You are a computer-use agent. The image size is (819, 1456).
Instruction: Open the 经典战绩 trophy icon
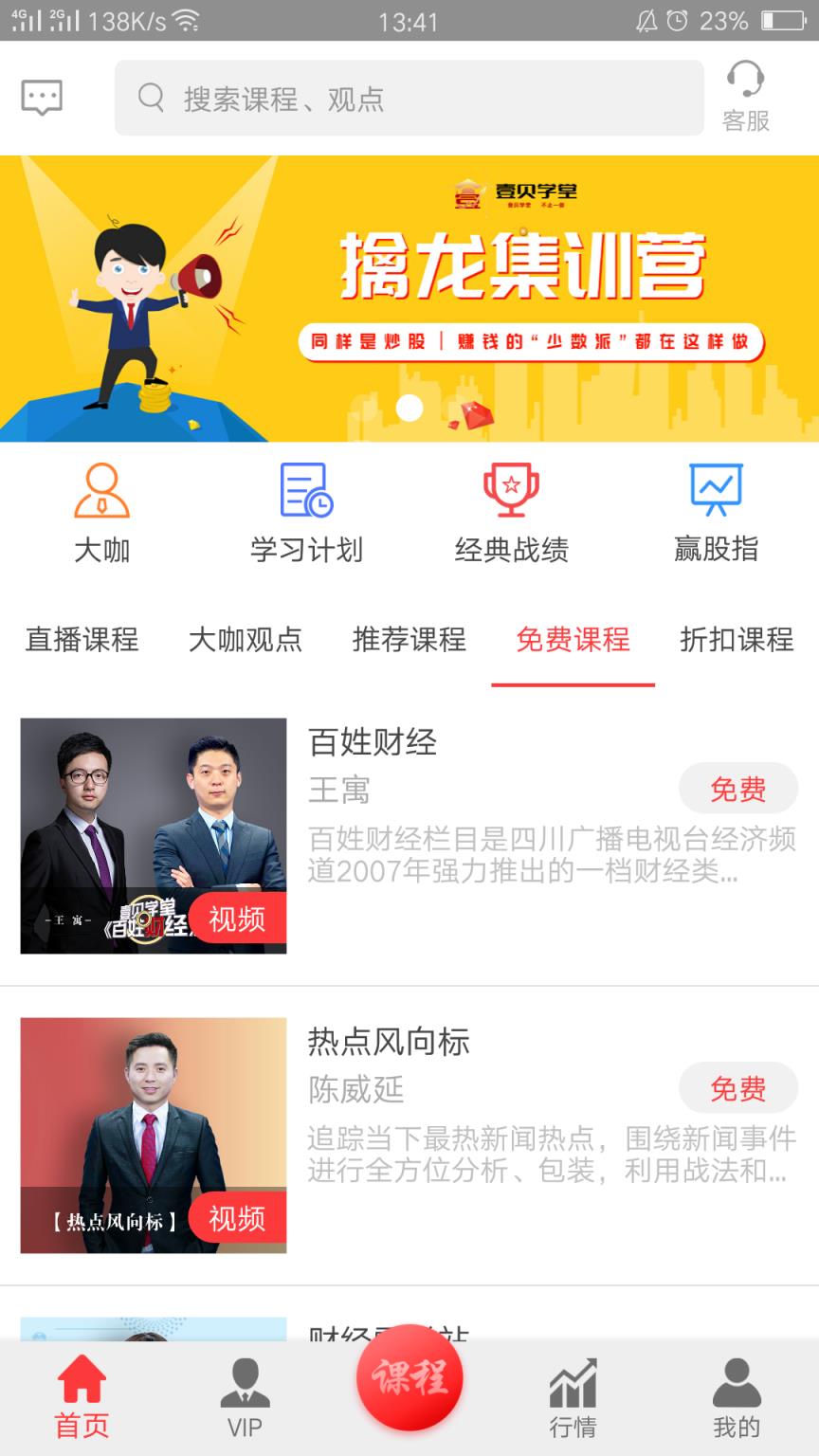click(512, 490)
